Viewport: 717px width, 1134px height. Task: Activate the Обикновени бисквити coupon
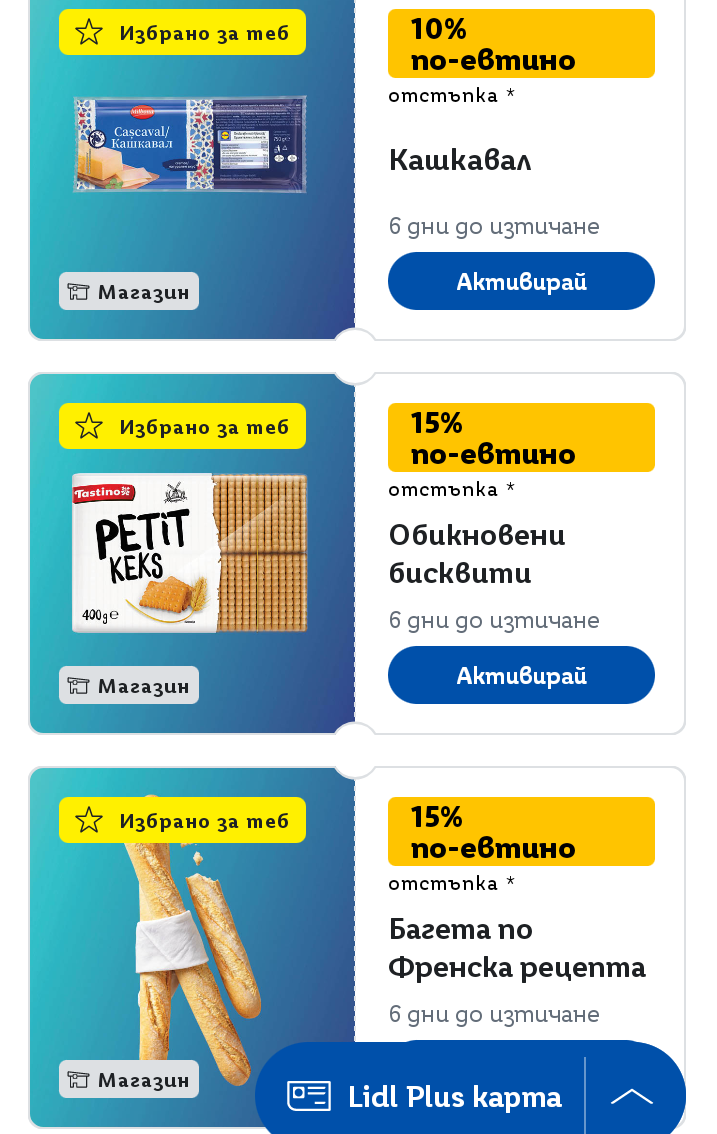pos(521,675)
